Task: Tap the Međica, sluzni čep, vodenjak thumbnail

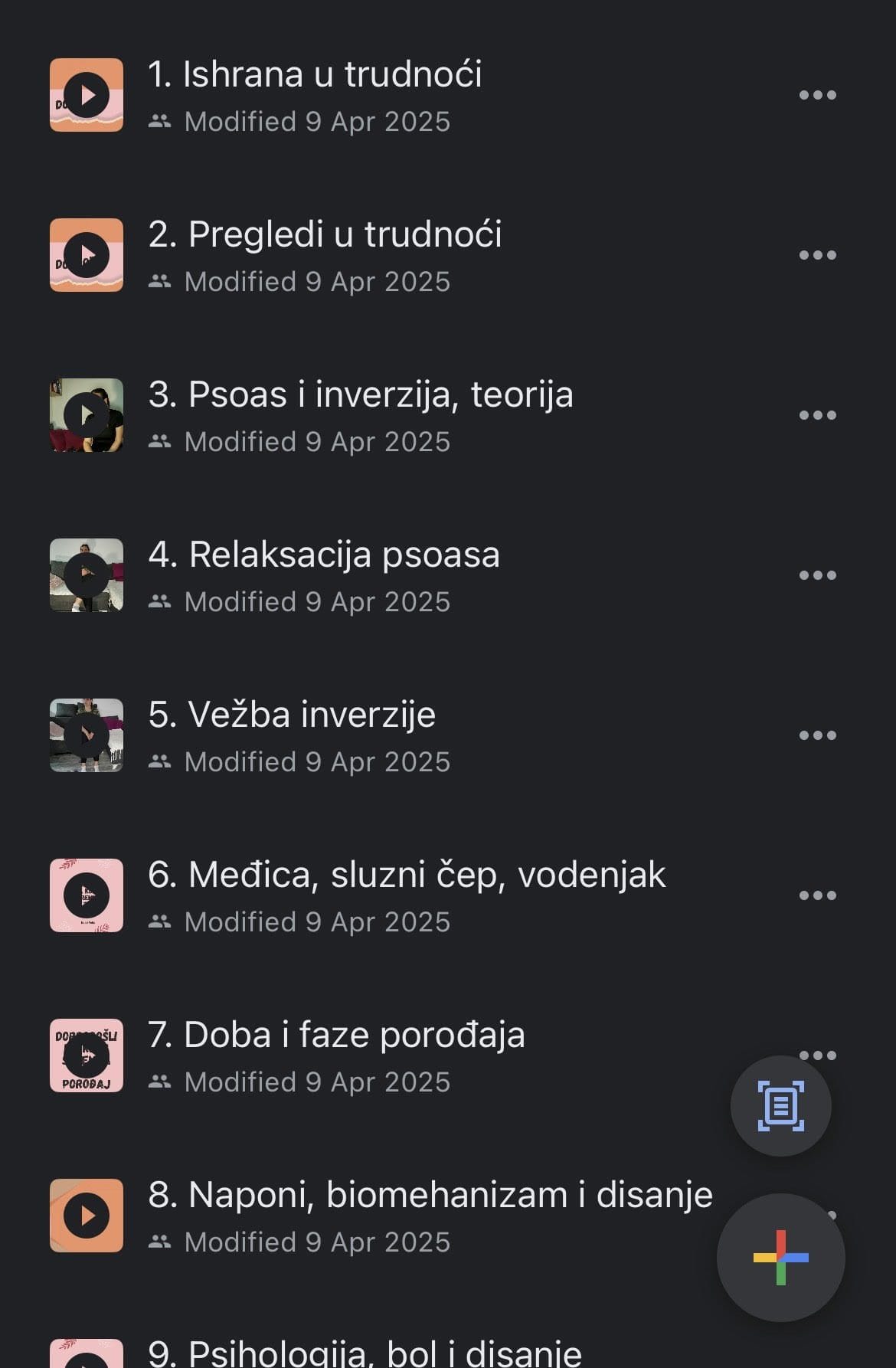Action: (86, 894)
